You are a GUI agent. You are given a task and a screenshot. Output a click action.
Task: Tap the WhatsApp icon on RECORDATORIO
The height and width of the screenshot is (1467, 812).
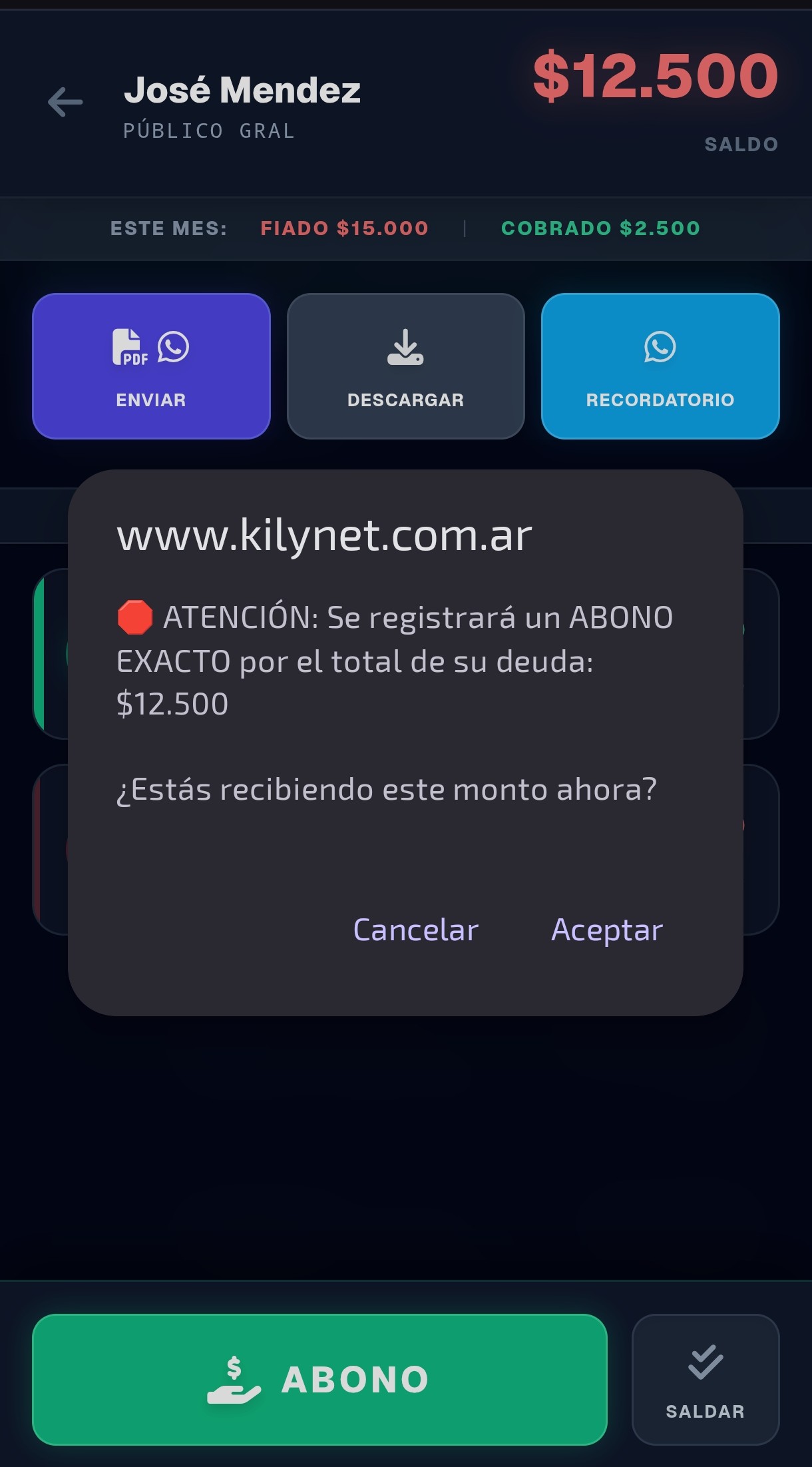[659, 347]
